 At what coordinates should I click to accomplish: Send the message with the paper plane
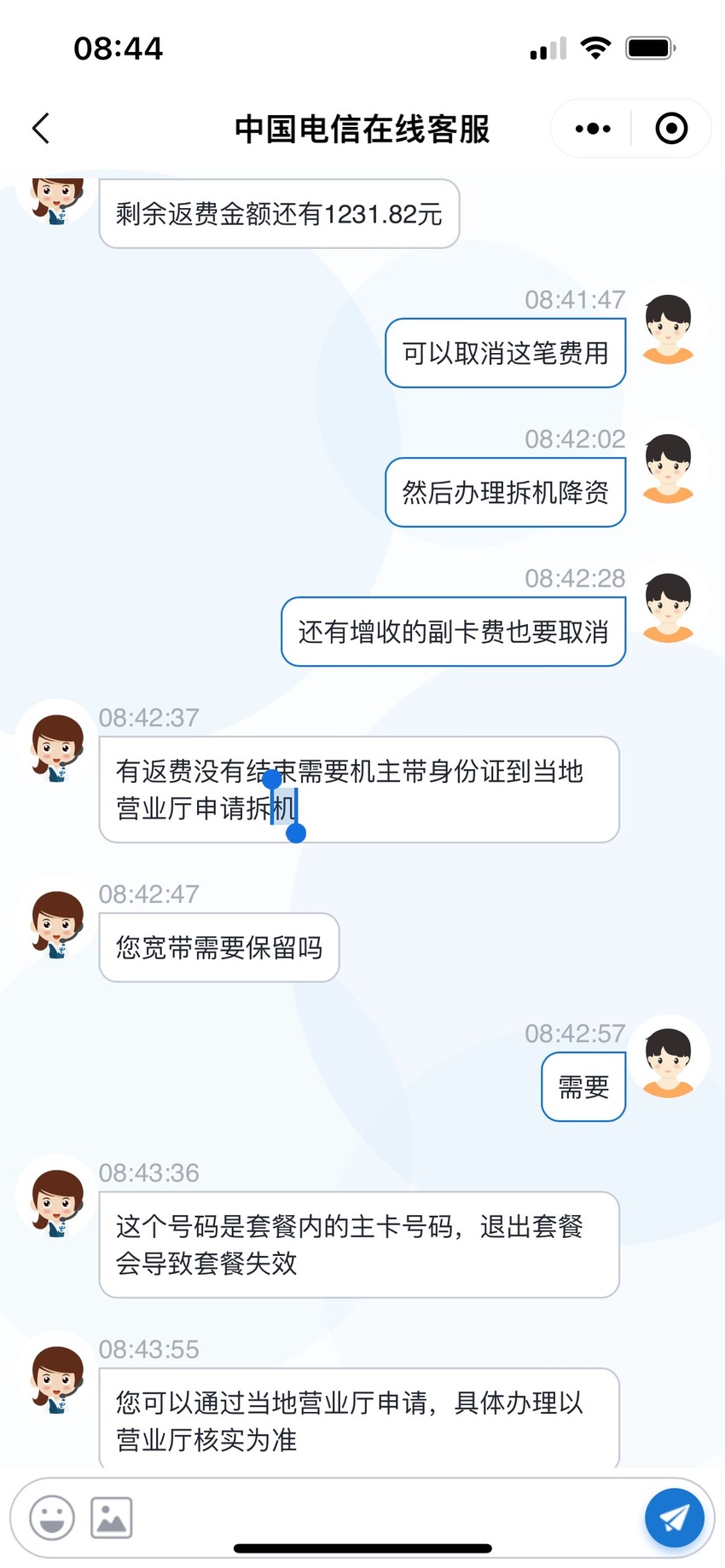675,1518
